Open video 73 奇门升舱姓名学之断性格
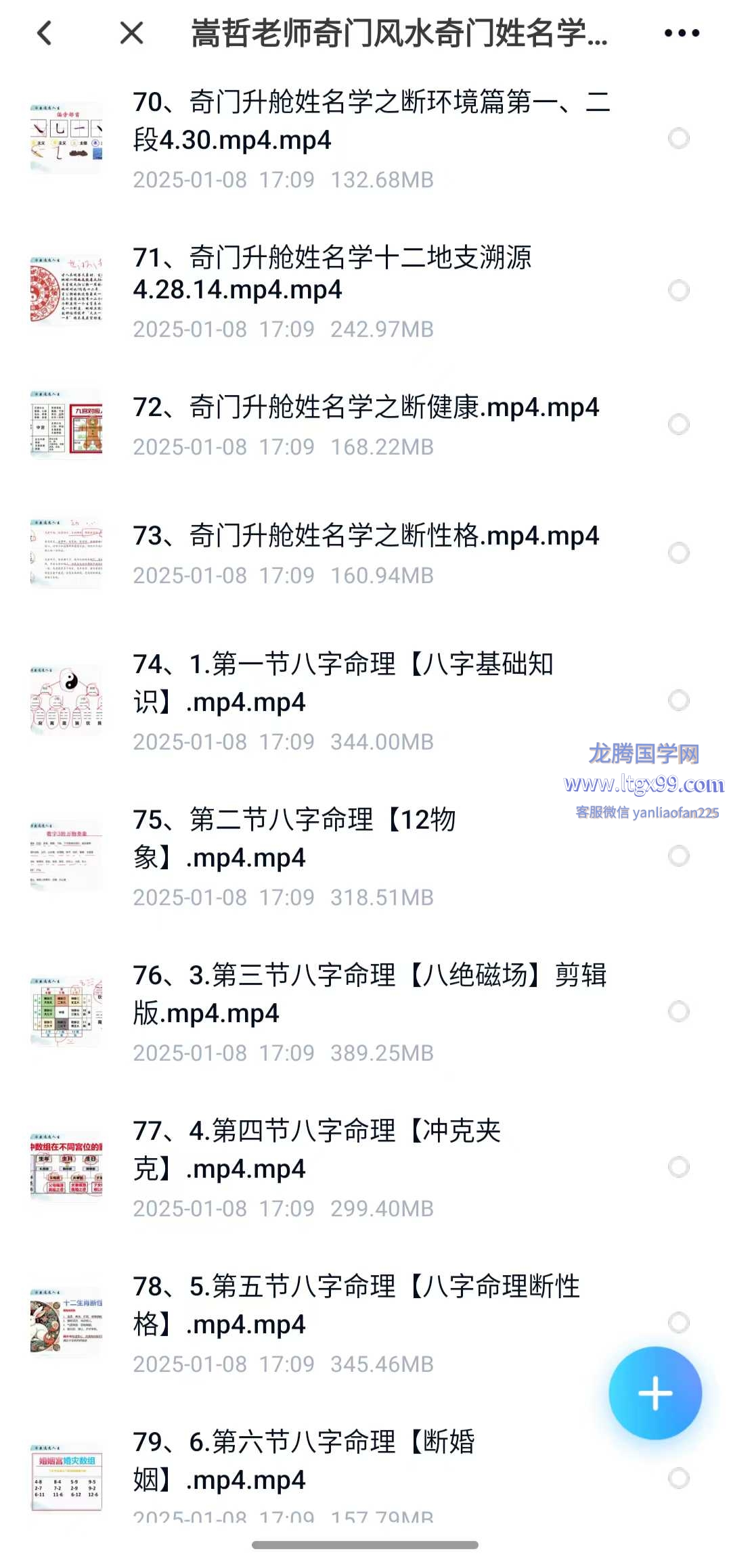 point(365,536)
